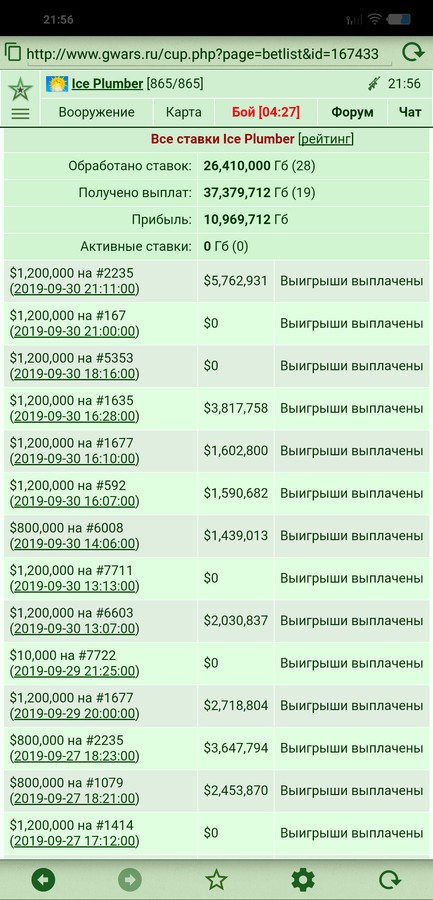The height and width of the screenshot is (900, 433).
Task: Open the hamburger menu under the star
Action: click(x=21, y=113)
